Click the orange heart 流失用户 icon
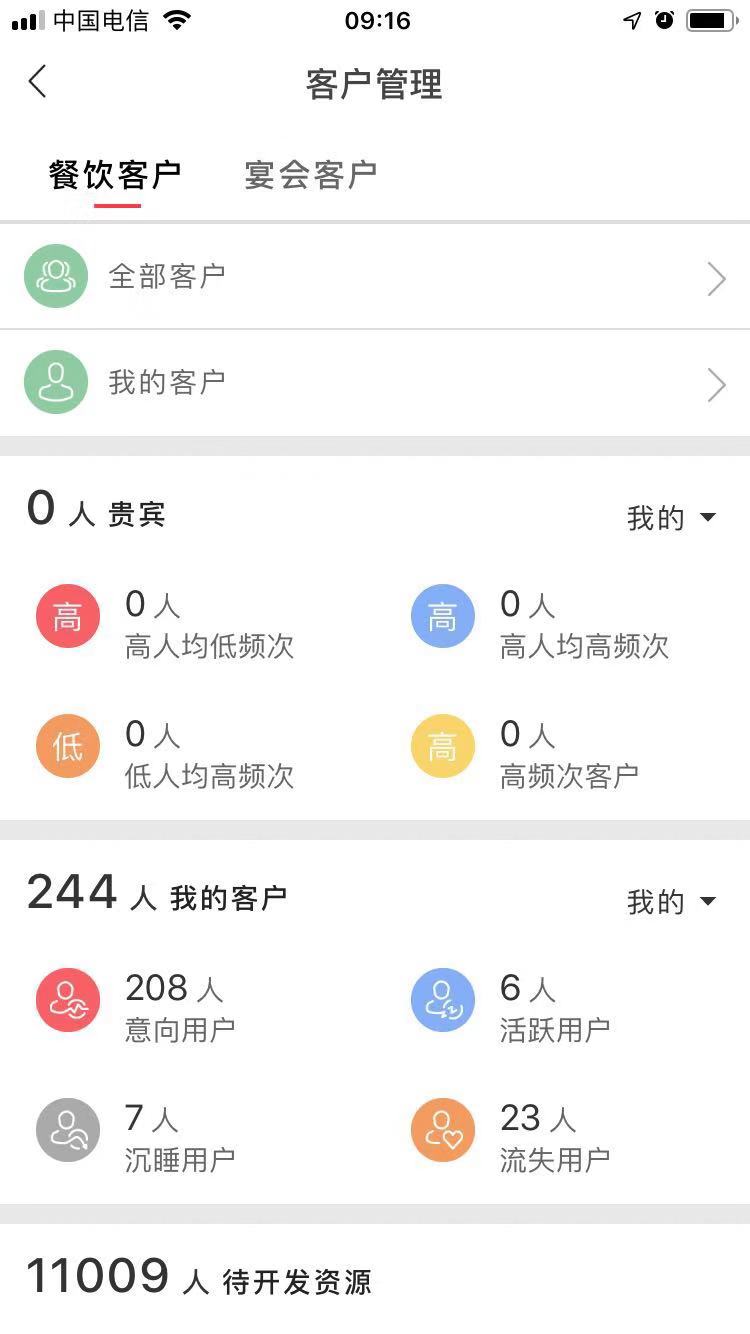 click(x=442, y=1129)
